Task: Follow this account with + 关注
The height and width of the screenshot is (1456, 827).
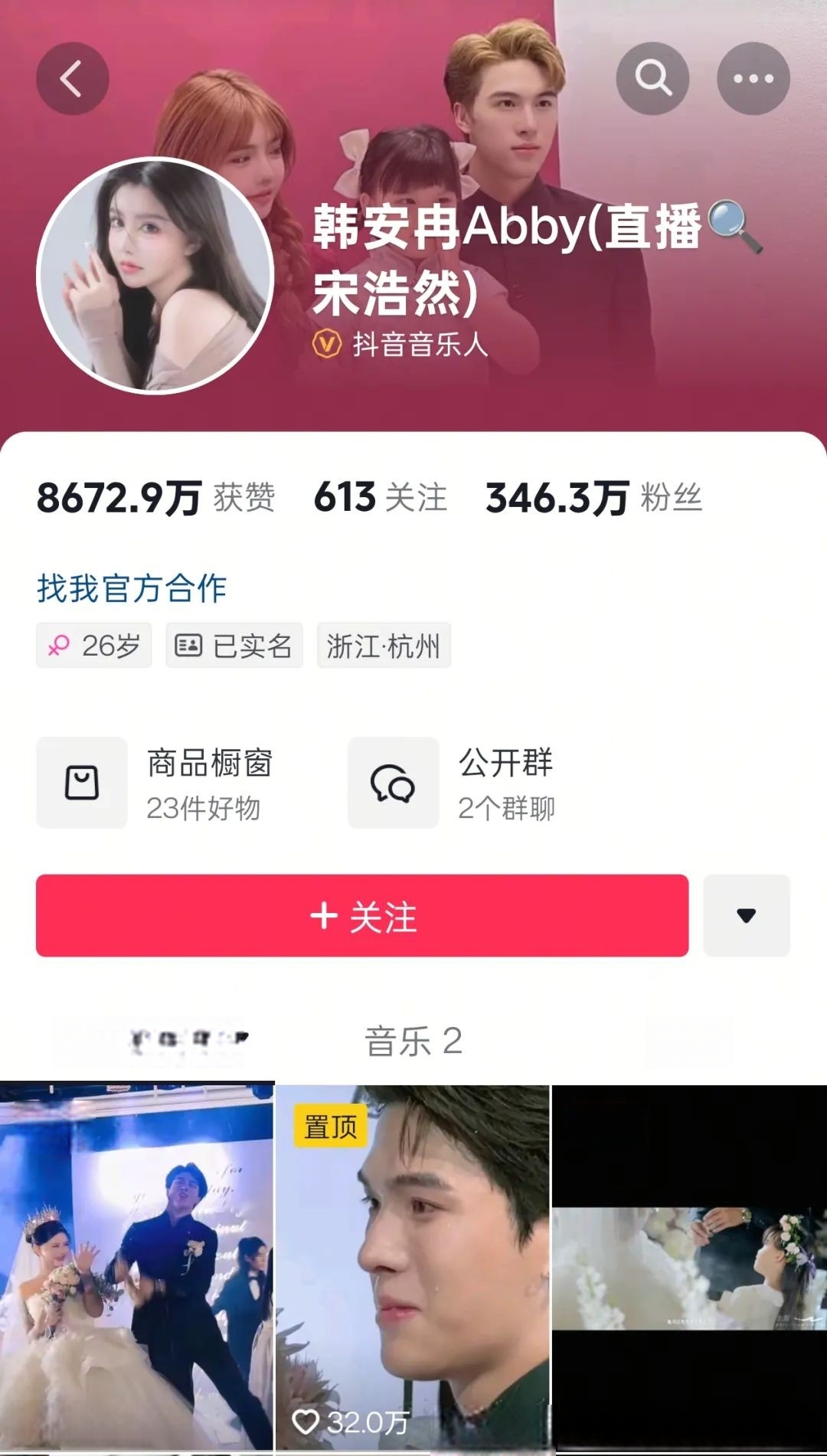Action: (x=362, y=915)
